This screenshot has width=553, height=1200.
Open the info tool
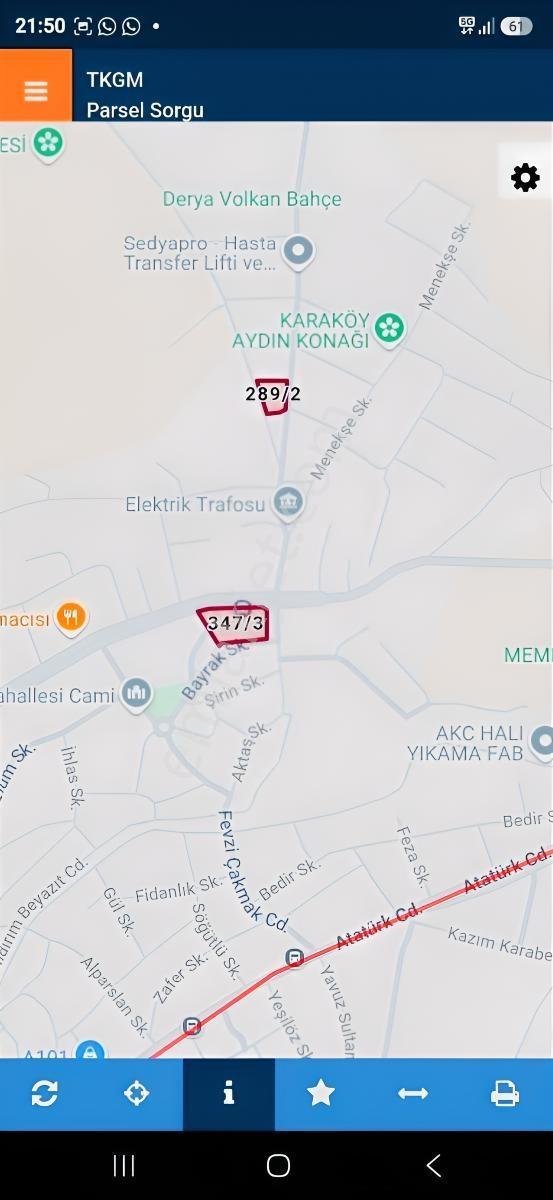[x=229, y=1094]
